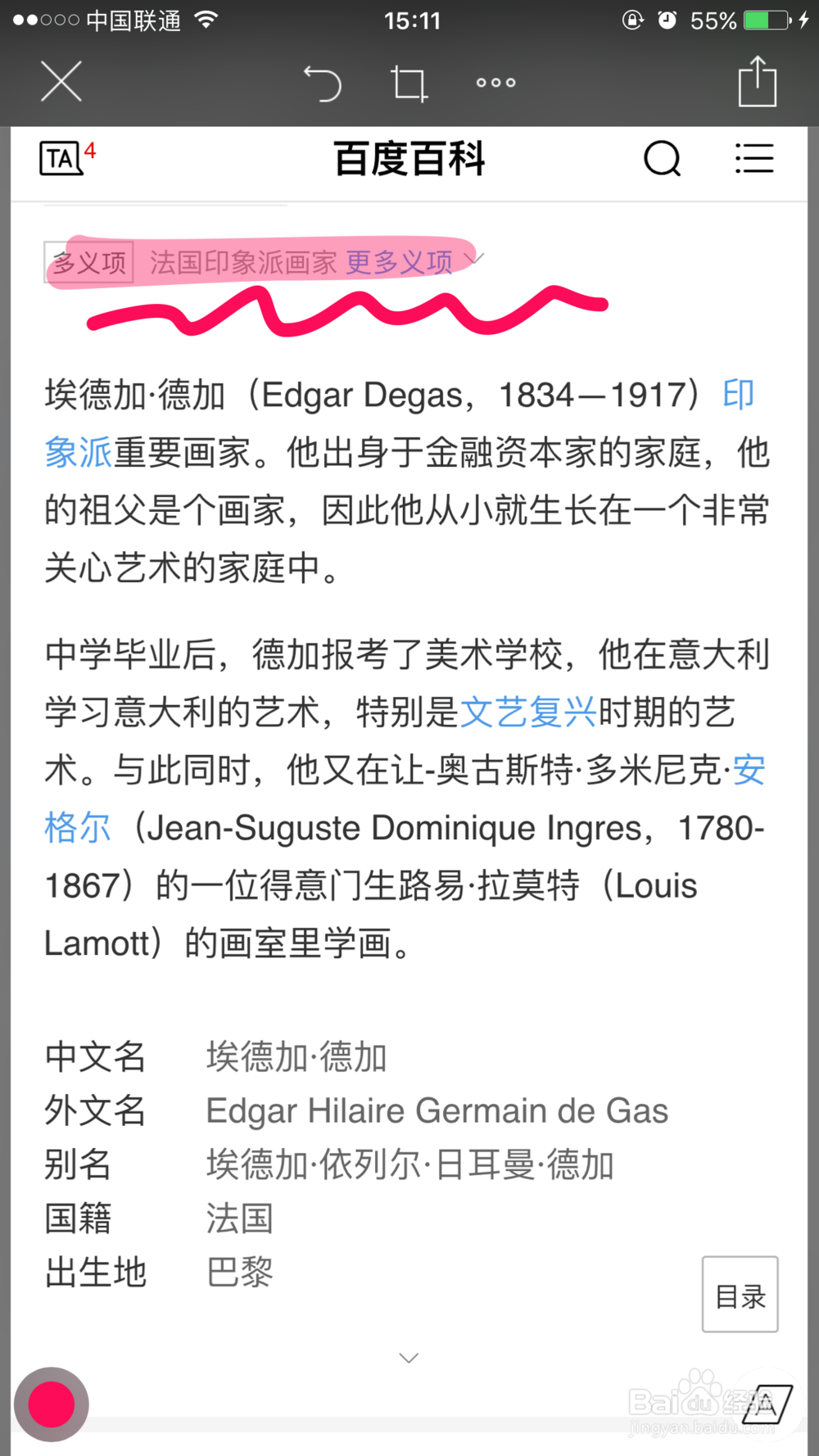This screenshot has width=819, height=1456.
Task: Follow the 文艺复兴 hyperlink
Action: pos(531,712)
